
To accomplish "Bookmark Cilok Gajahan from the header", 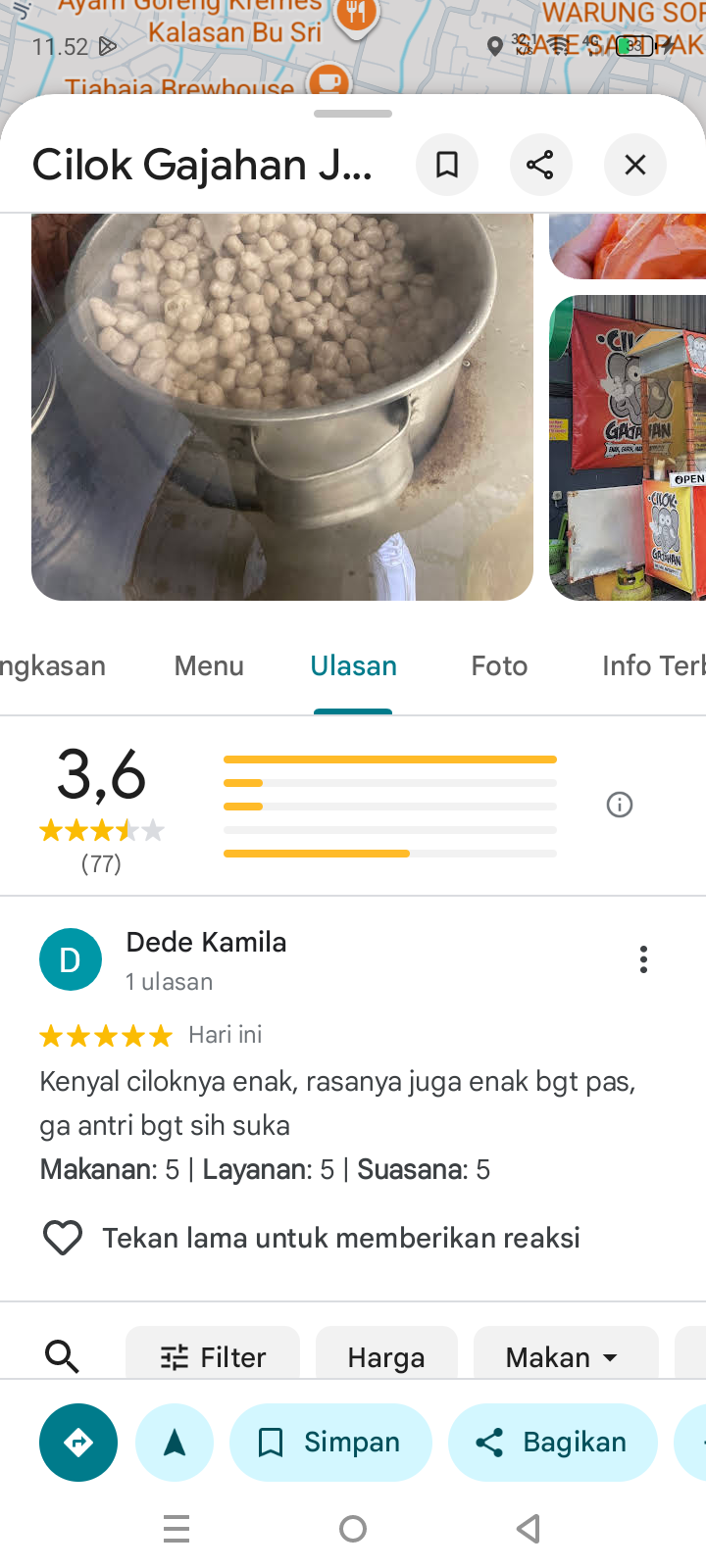I will click(447, 165).
